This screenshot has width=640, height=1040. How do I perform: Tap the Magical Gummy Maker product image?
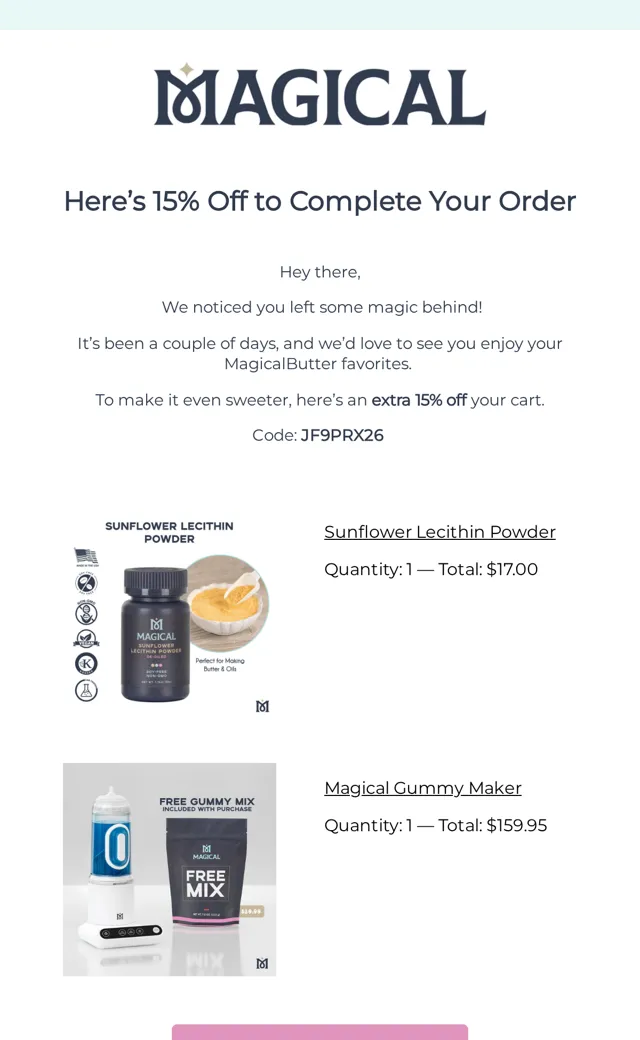tap(170, 870)
